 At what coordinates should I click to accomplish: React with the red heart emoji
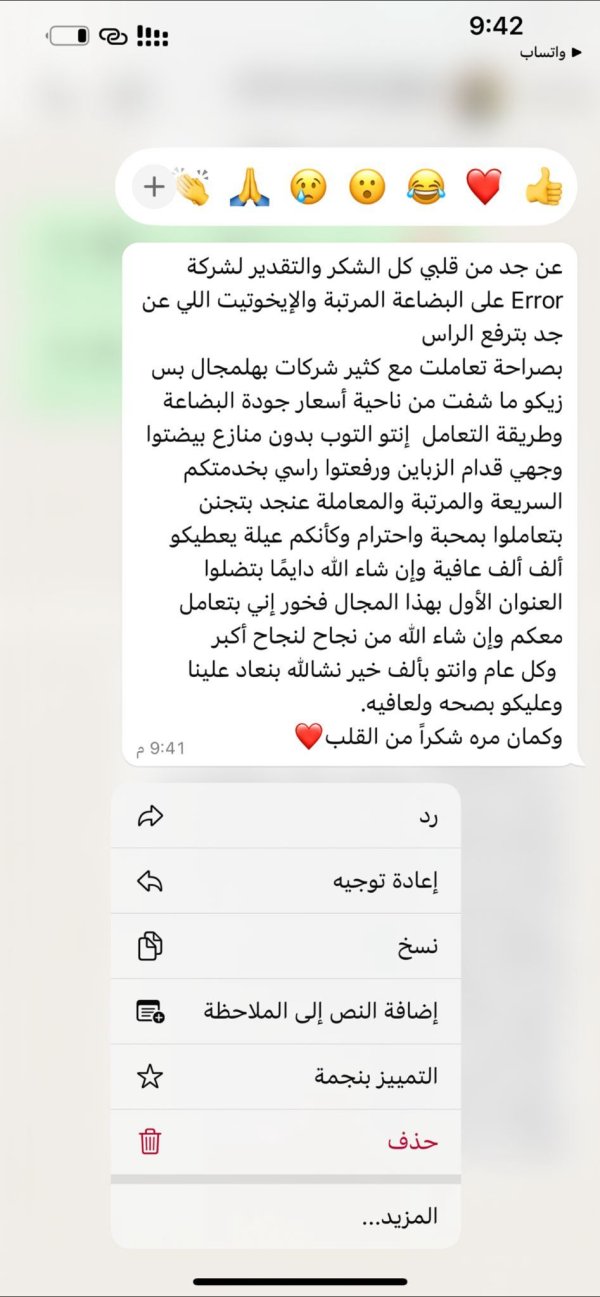pyautogui.click(x=485, y=186)
